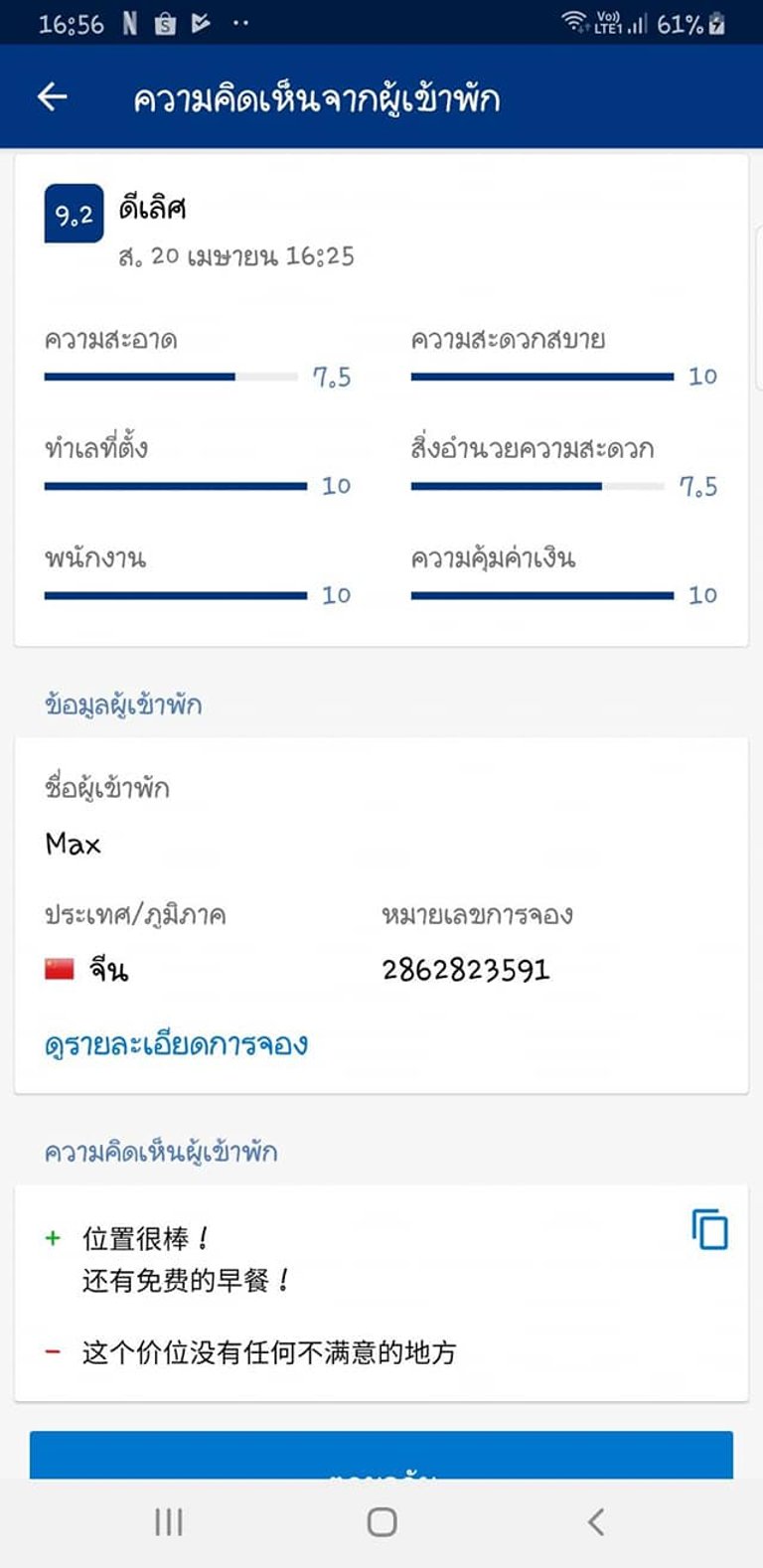Tap the blue reply button below the review
The height and width of the screenshot is (1568, 763).
pyautogui.click(x=381, y=1457)
